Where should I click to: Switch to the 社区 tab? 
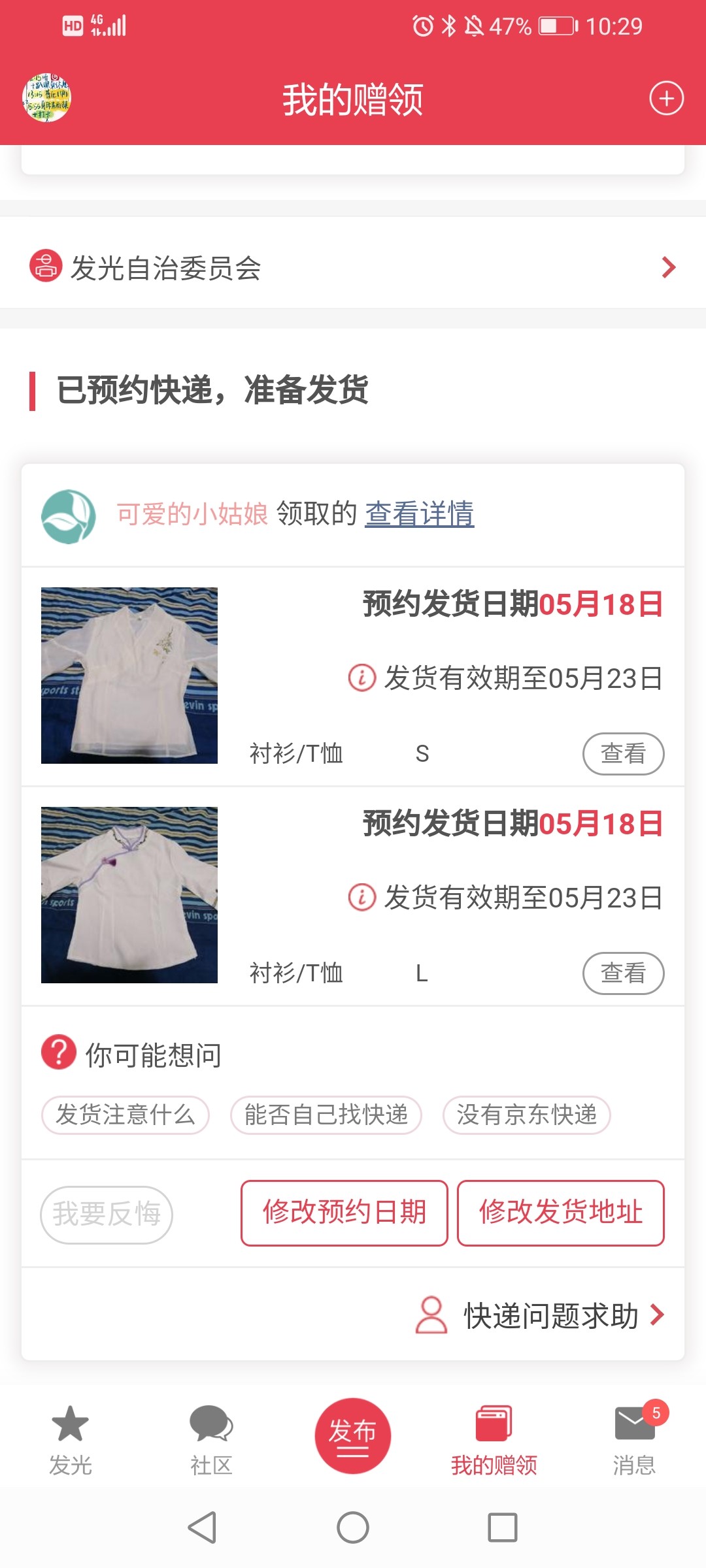211,1440
